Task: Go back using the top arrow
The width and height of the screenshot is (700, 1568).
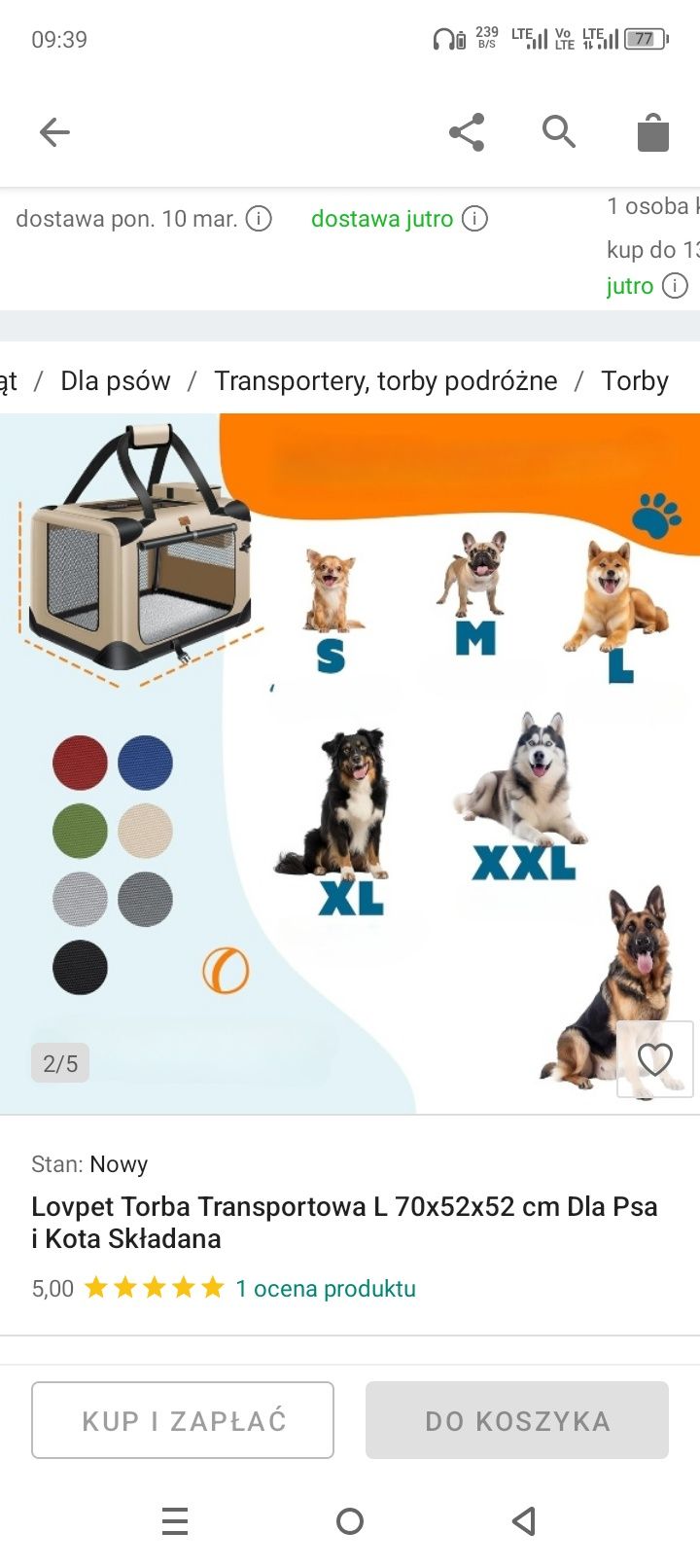Action: coord(54,132)
